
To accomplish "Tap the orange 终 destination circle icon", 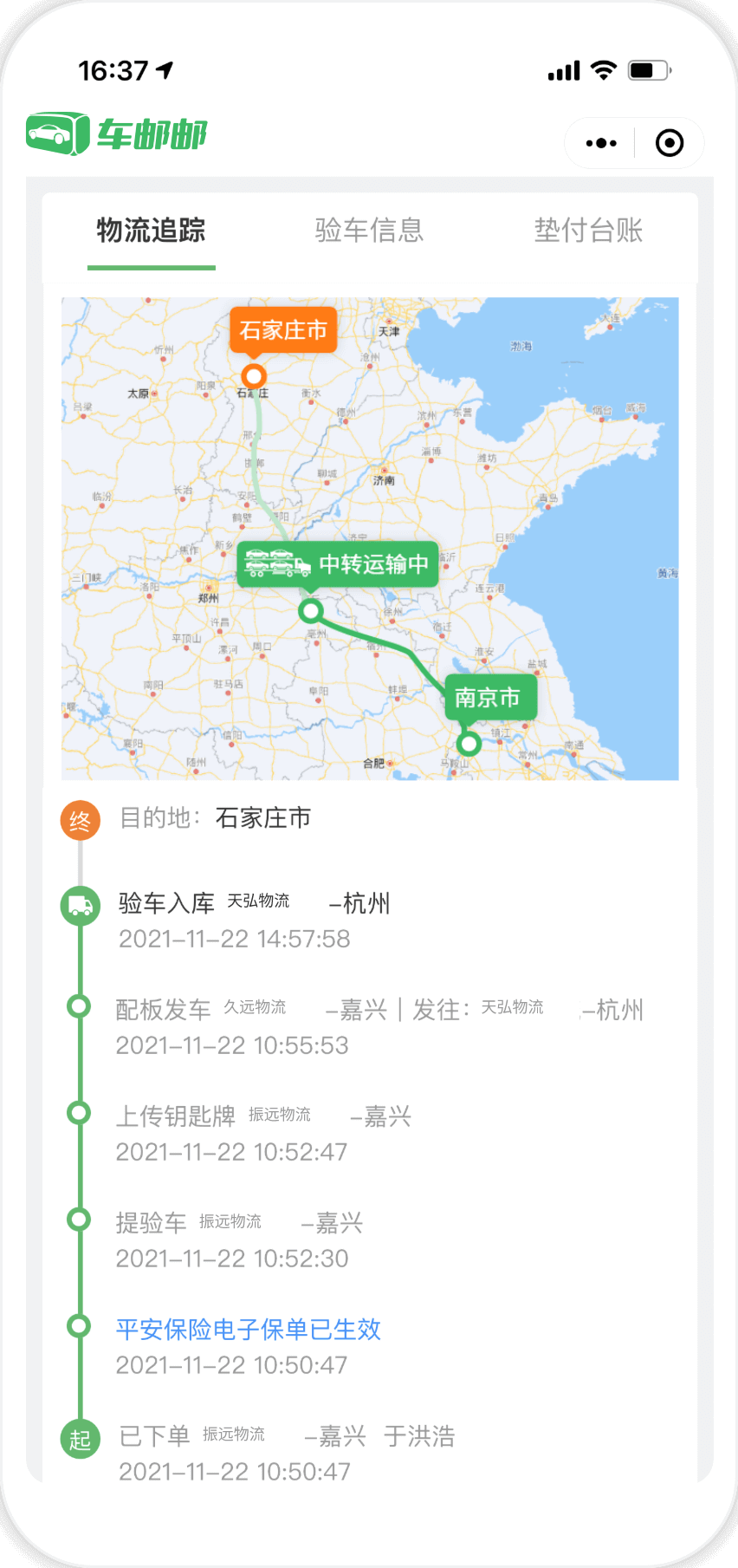I will pyautogui.click(x=80, y=817).
